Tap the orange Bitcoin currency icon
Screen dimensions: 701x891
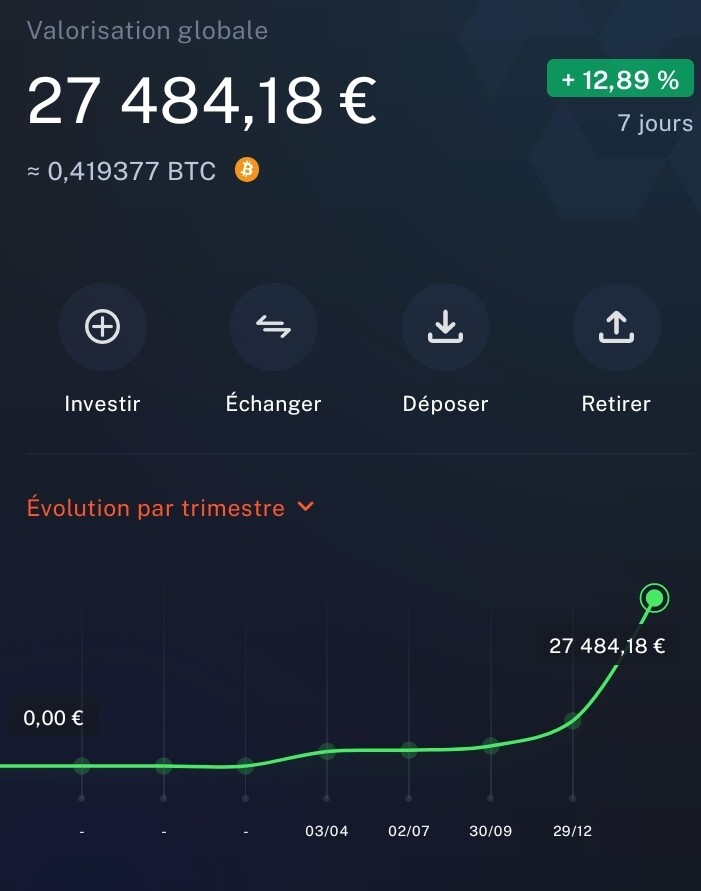(x=247, y=170)
